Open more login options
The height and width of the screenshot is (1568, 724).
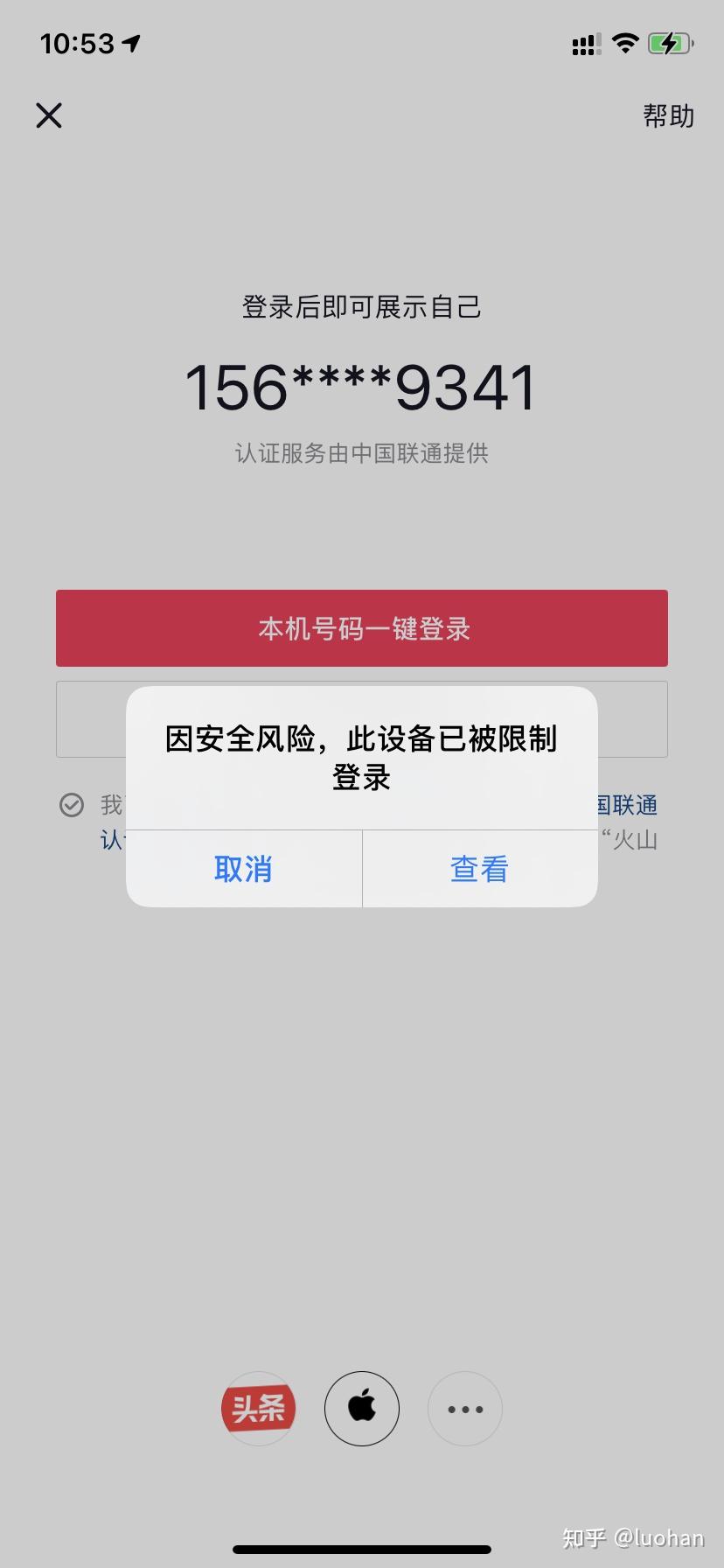[464, 1409]
